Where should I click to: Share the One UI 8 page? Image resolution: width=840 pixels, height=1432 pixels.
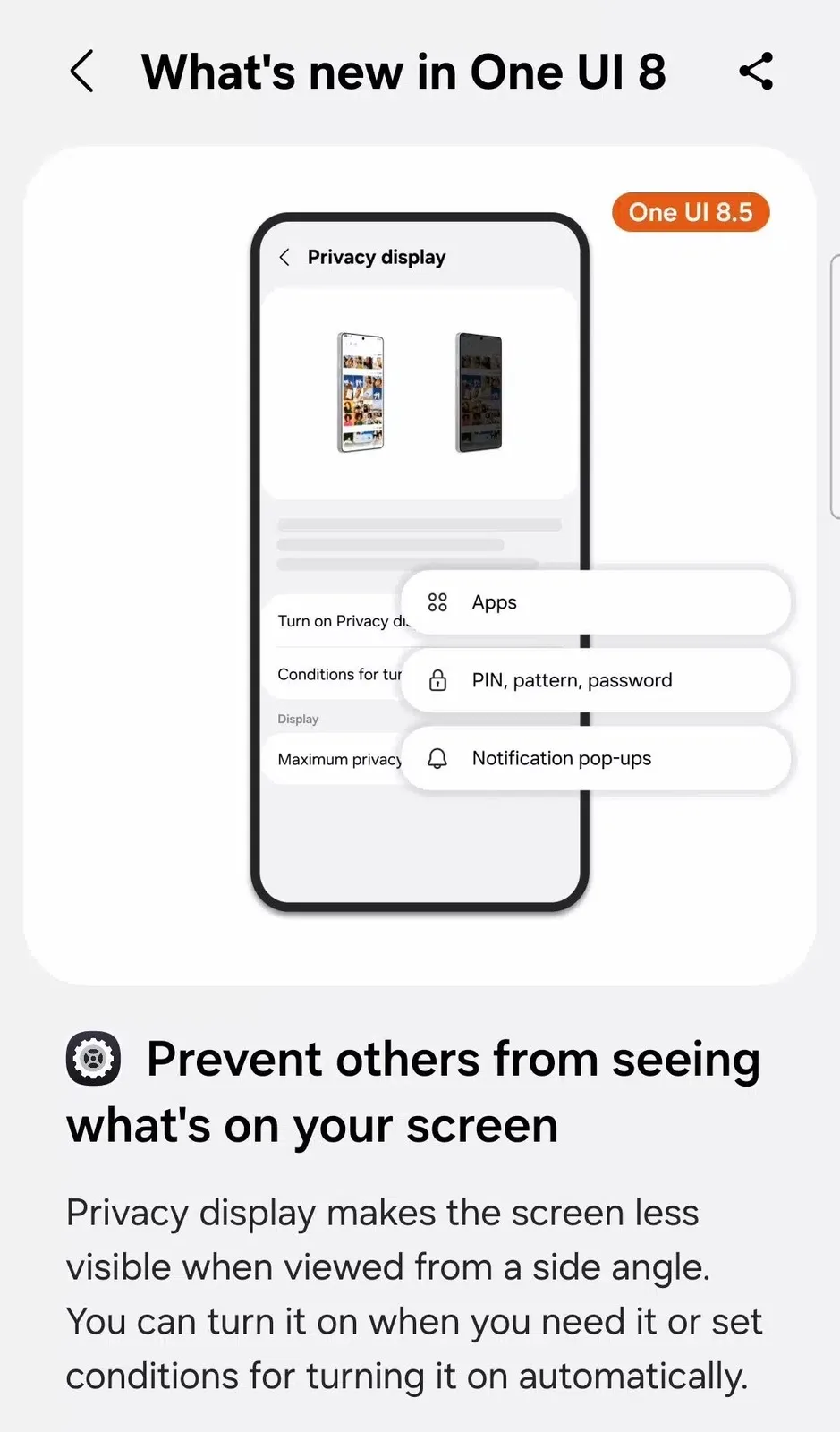coord(756,72)
